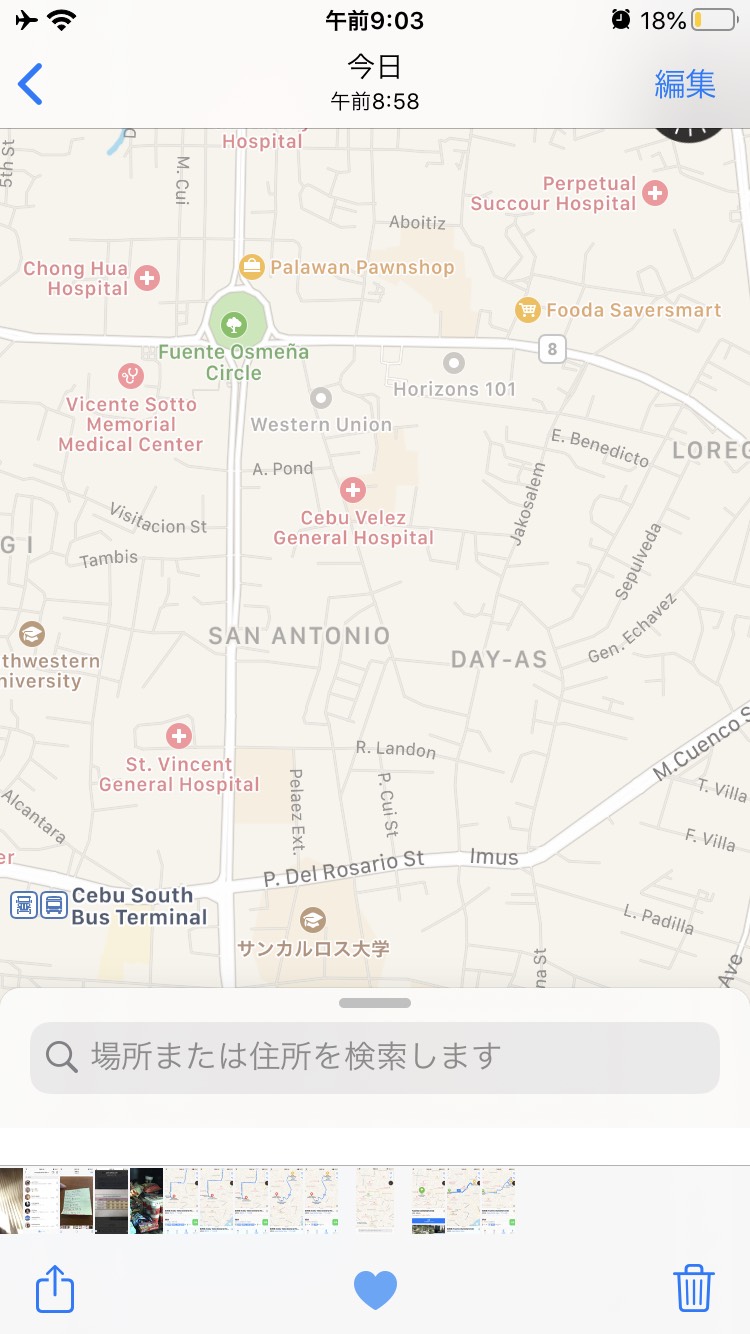
Task: Open the green handwritten note thumbnail
Action: (x=76, y=1200)
